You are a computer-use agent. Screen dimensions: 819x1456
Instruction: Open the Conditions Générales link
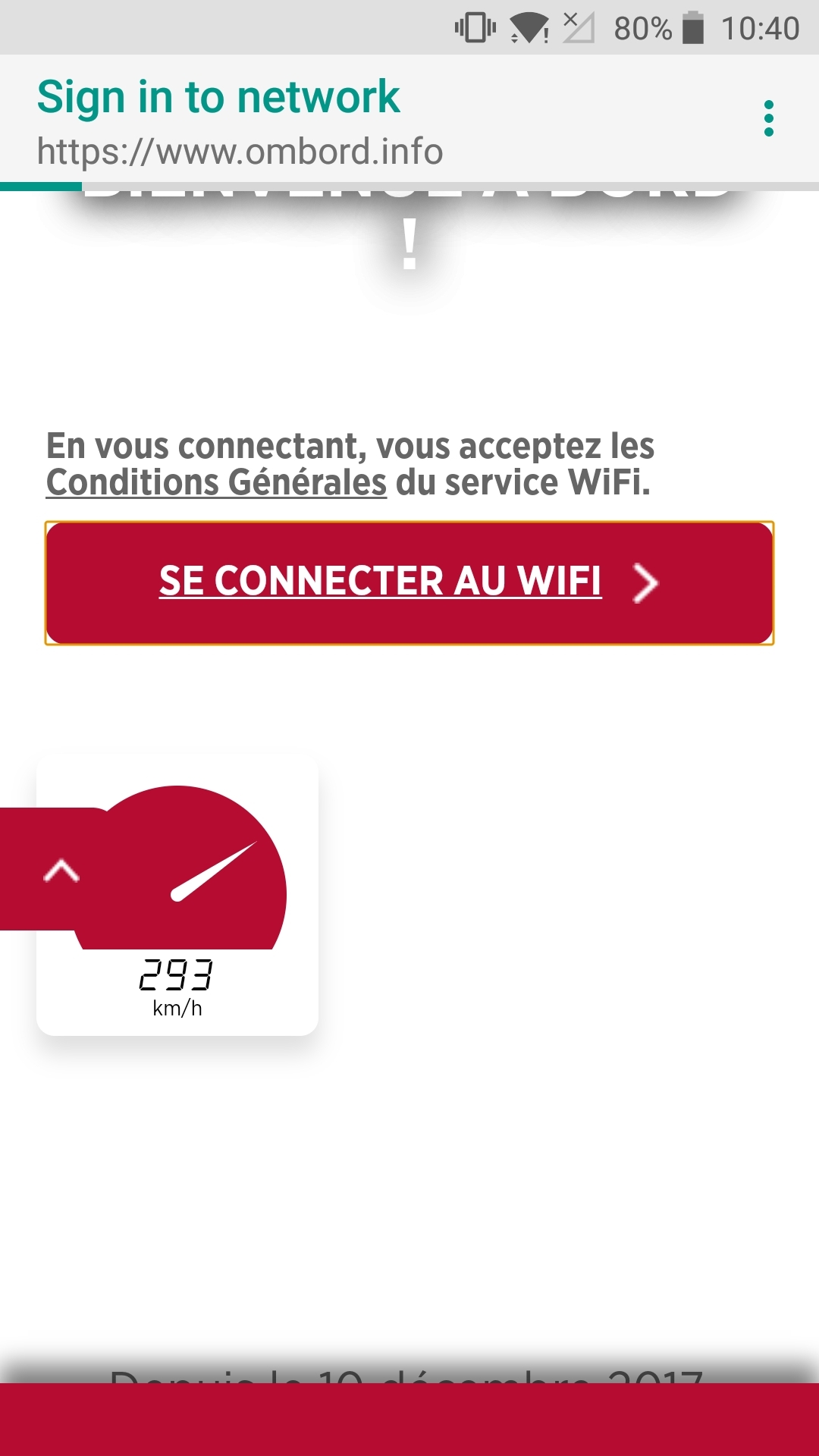(x=216, y=483)
